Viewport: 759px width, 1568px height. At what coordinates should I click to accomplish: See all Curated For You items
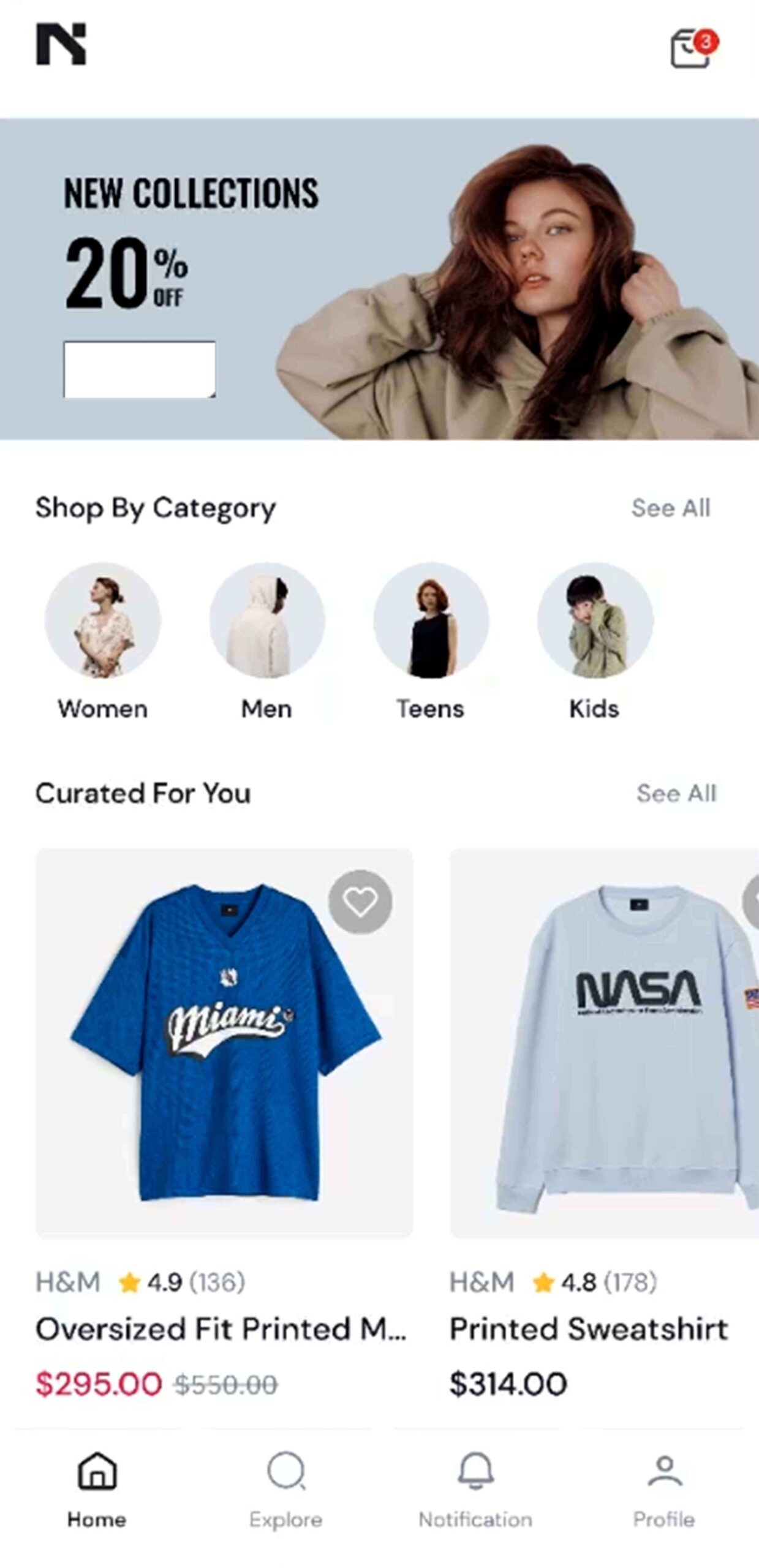coord(676,793)
